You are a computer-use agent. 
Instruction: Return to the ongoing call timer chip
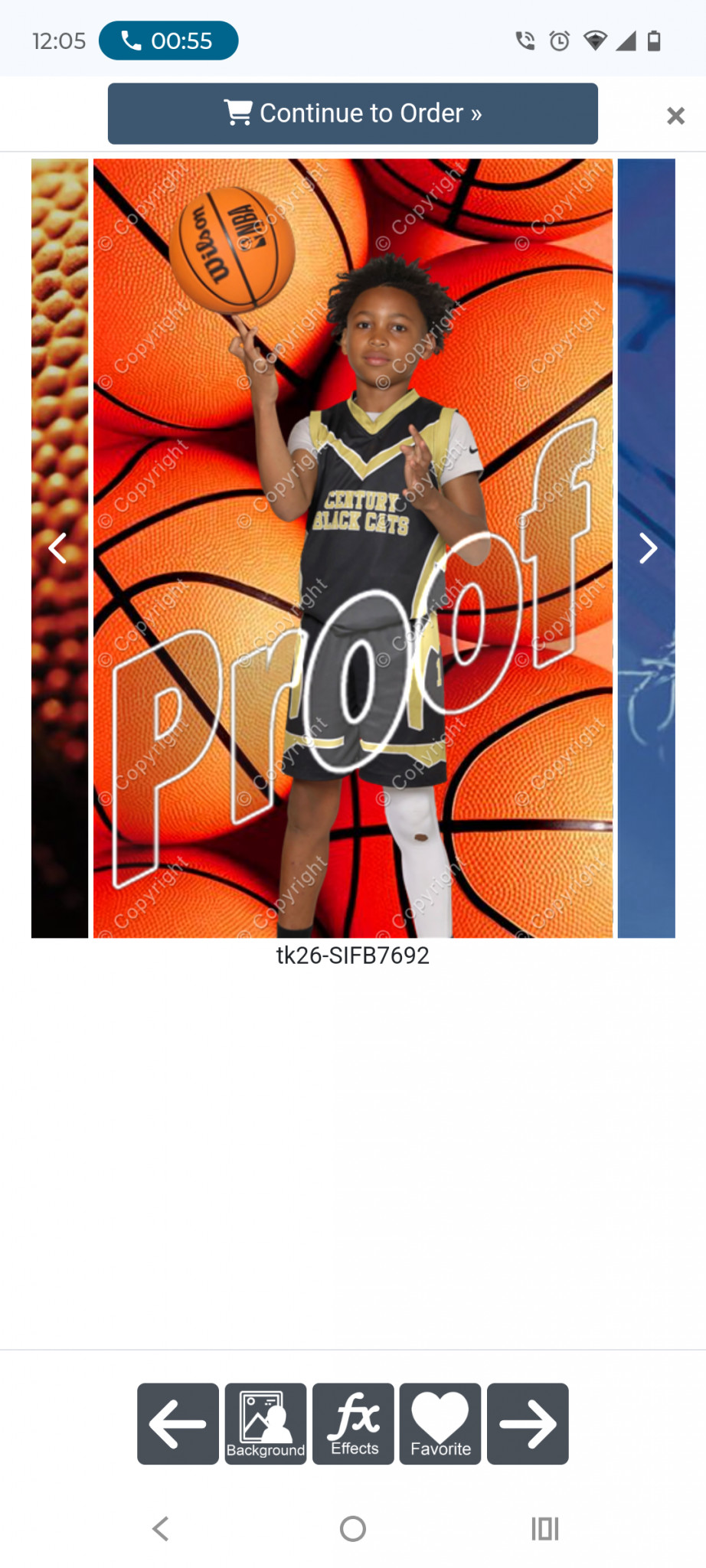tap(168, 41)
